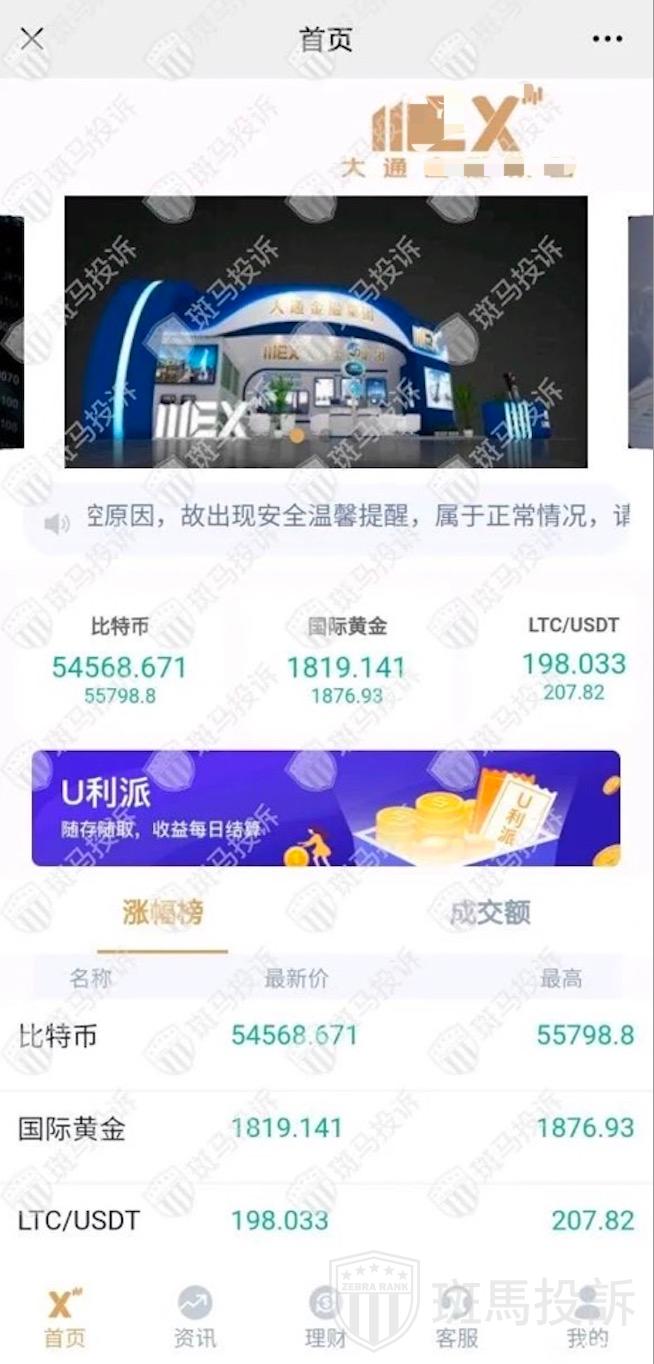
Task: Switch to the 资讯 bottom tab
Action: (195, 1318)
